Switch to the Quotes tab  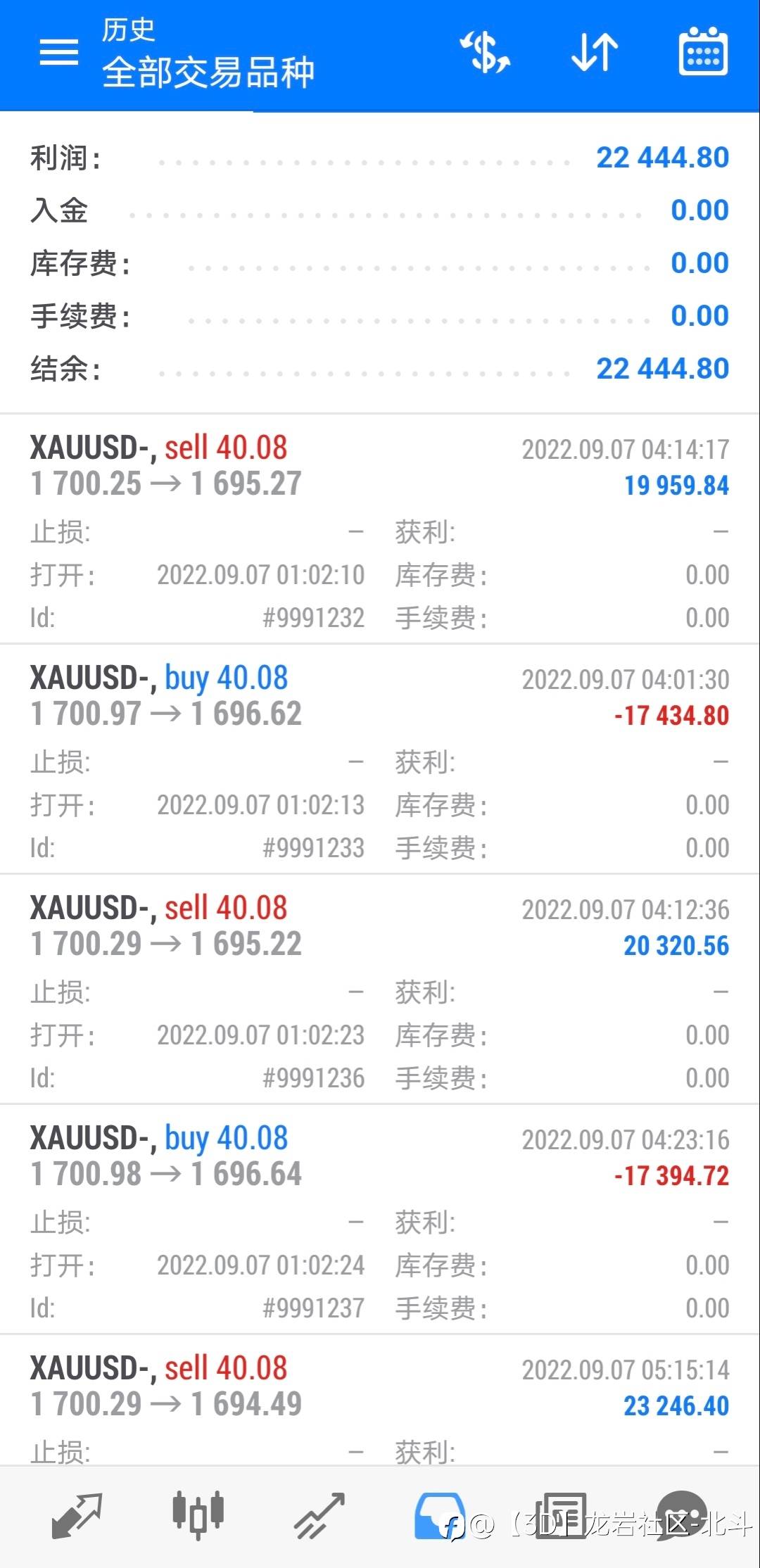tap(77, 1515)
